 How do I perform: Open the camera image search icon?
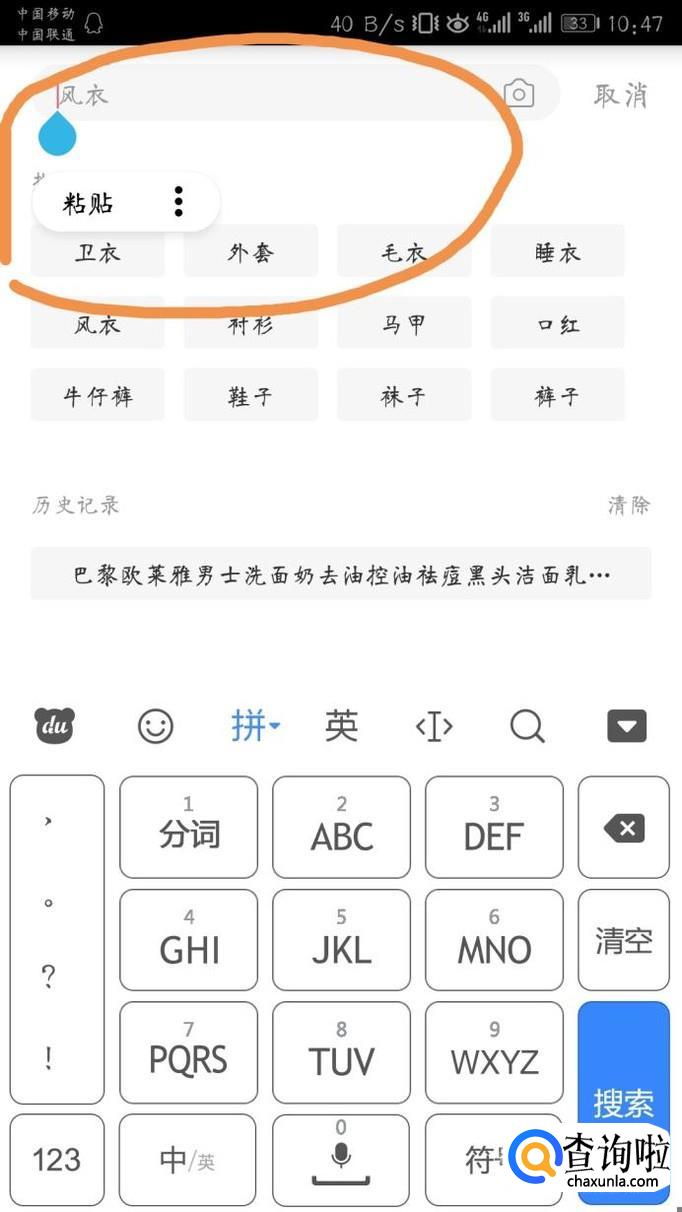pos(518,94)
